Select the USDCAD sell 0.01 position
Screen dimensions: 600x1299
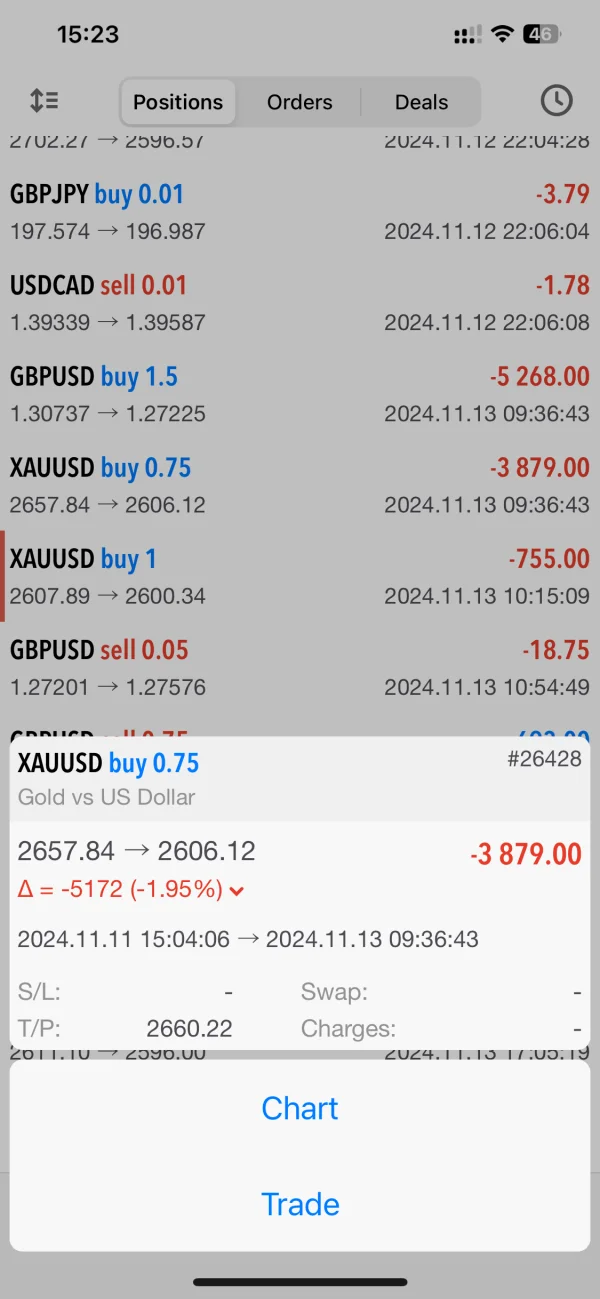click(300, 303)
